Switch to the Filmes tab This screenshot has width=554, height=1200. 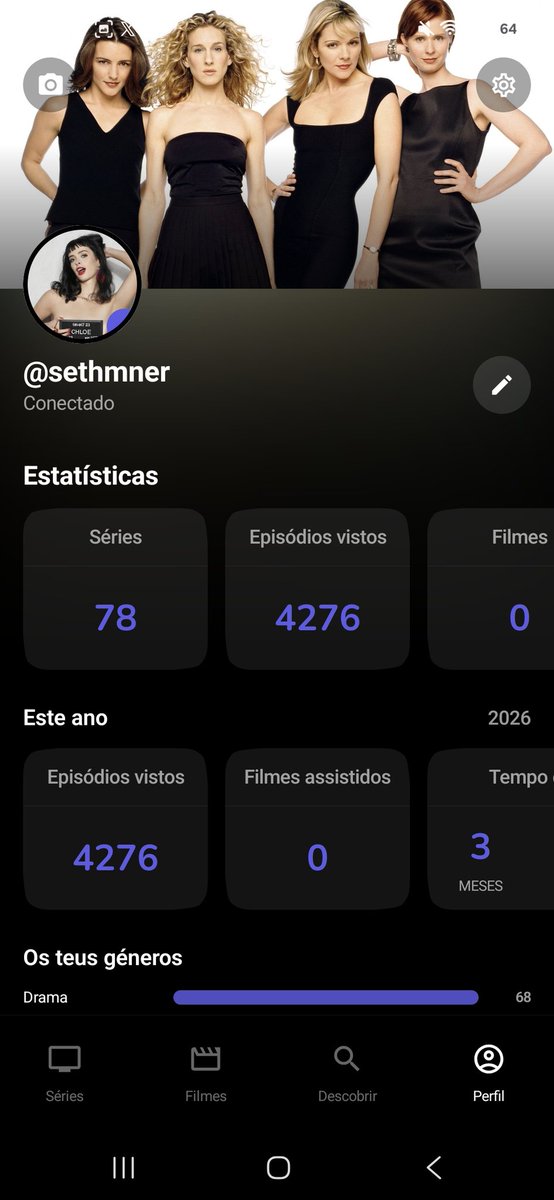[x=206, y=1073]
